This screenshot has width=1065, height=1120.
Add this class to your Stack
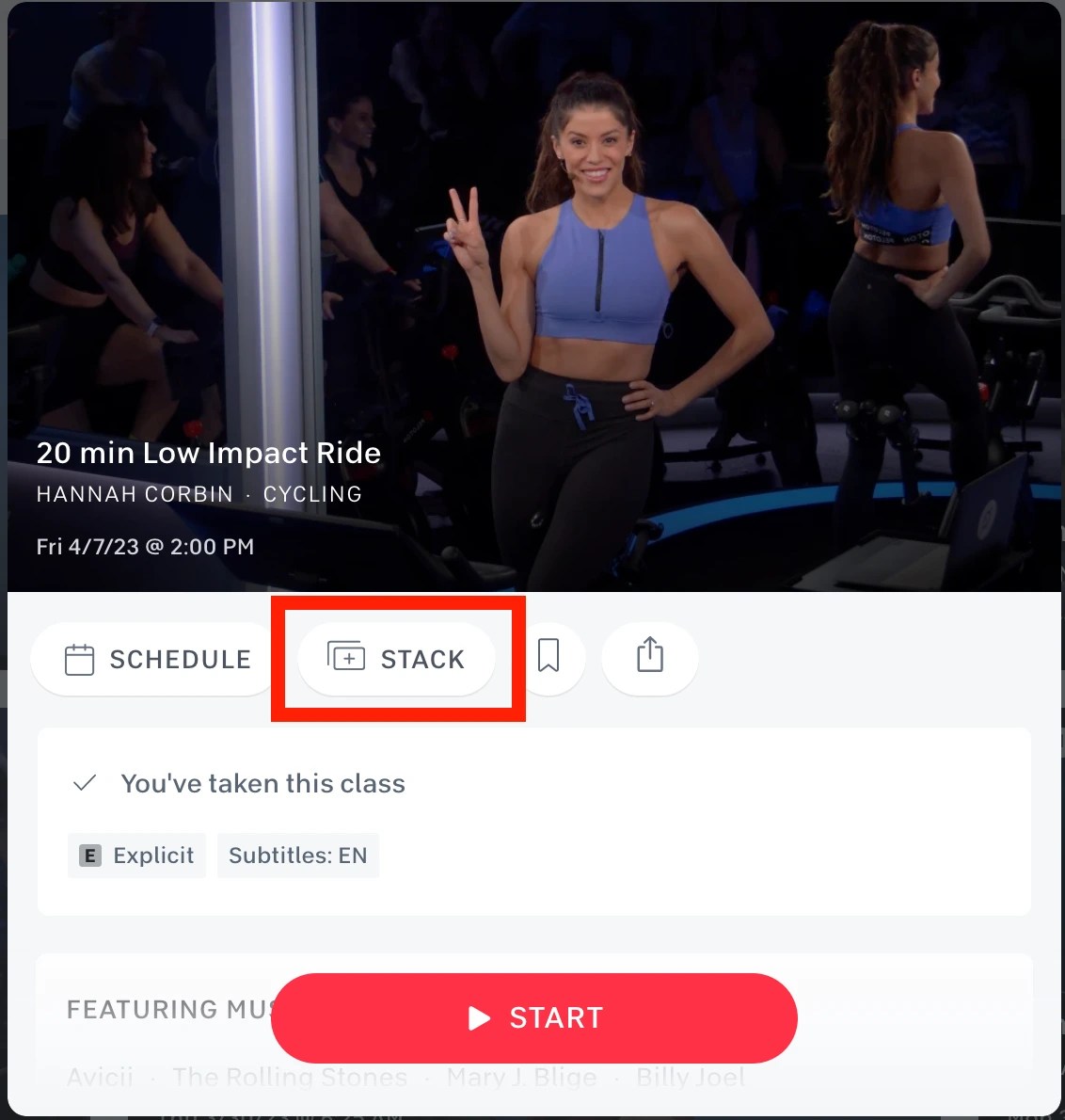click(396, 659)
